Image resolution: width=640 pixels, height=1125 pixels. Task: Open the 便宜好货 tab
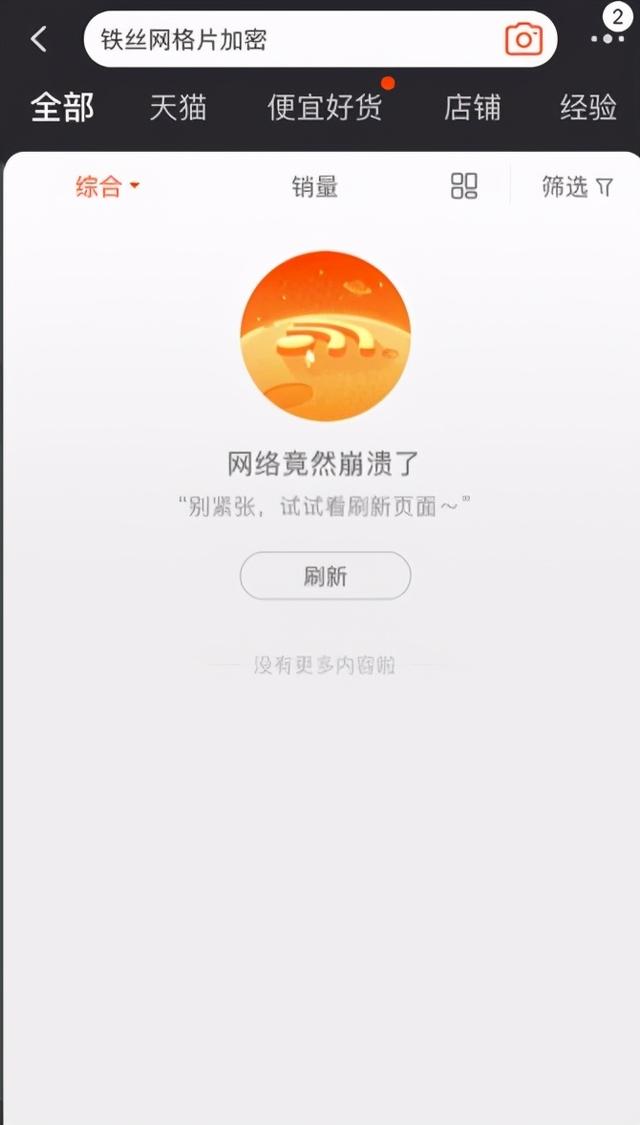click(324, 108)
